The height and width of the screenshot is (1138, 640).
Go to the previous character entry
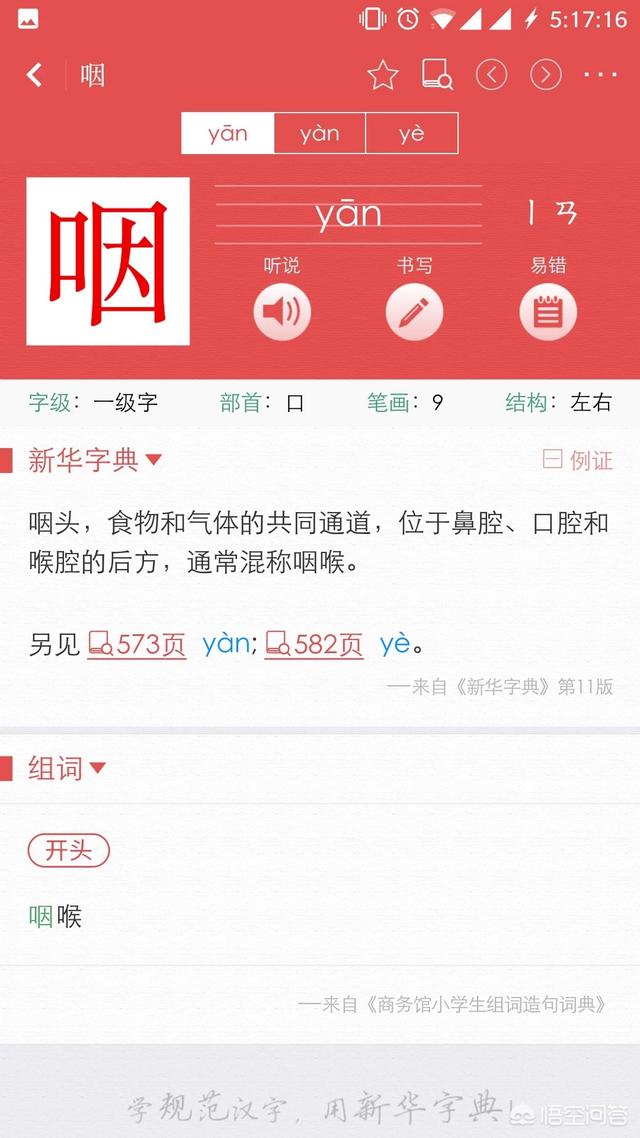(491, 75)
